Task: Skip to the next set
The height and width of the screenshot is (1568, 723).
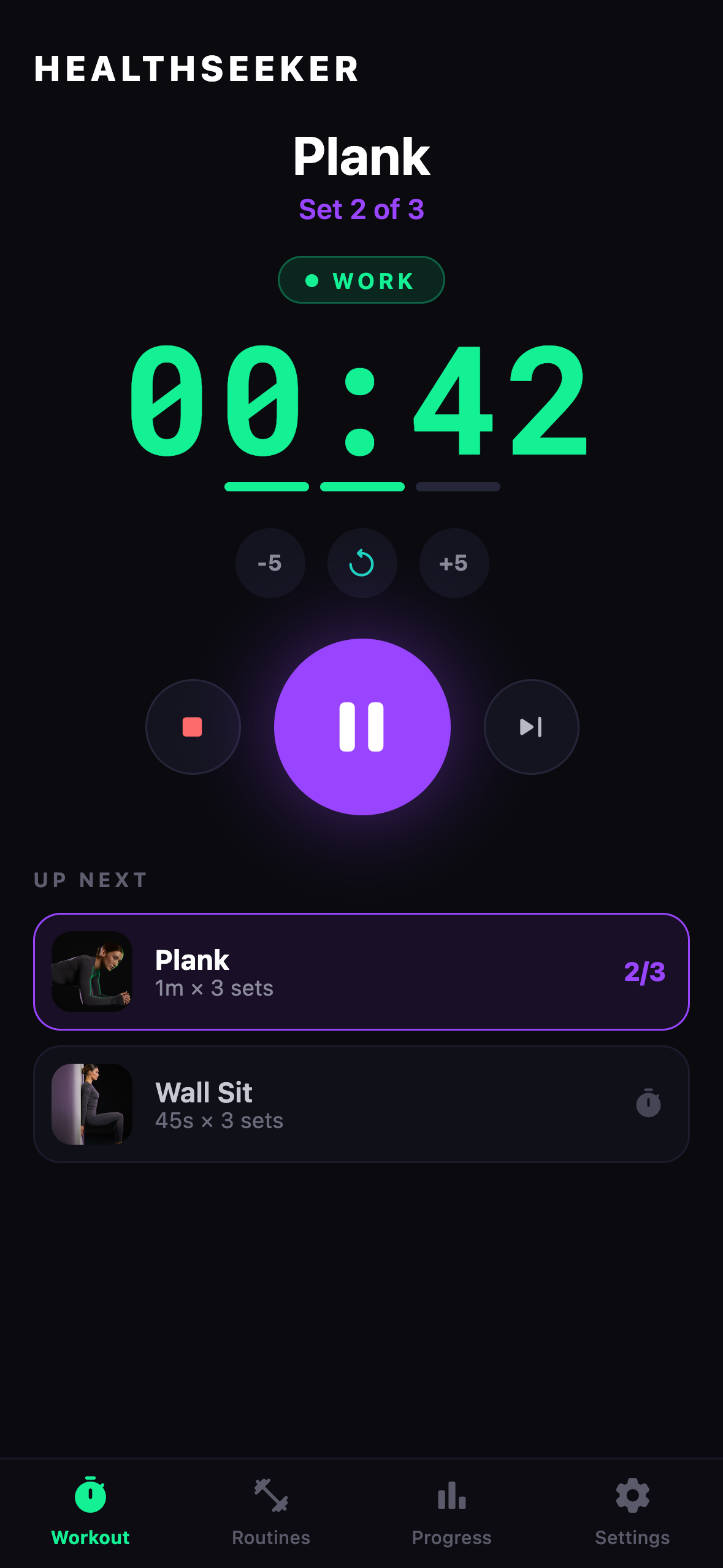Action: [x=531, y=727]
